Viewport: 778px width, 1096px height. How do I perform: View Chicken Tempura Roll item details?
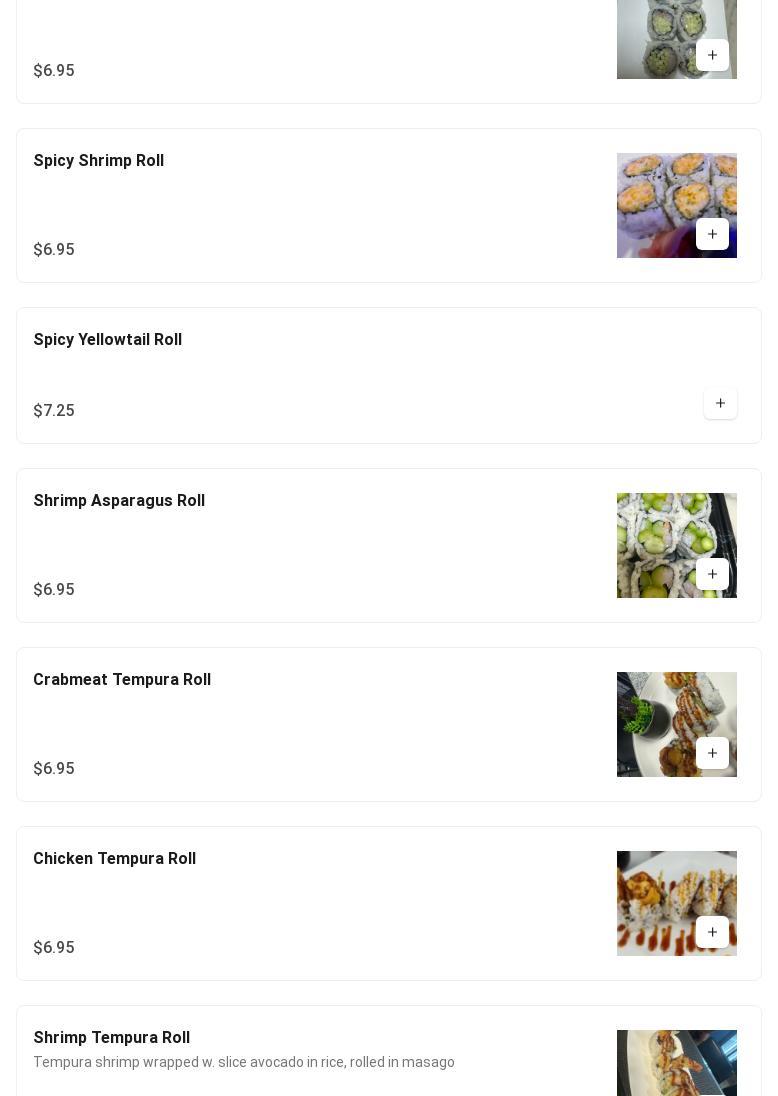coord(115,859)
